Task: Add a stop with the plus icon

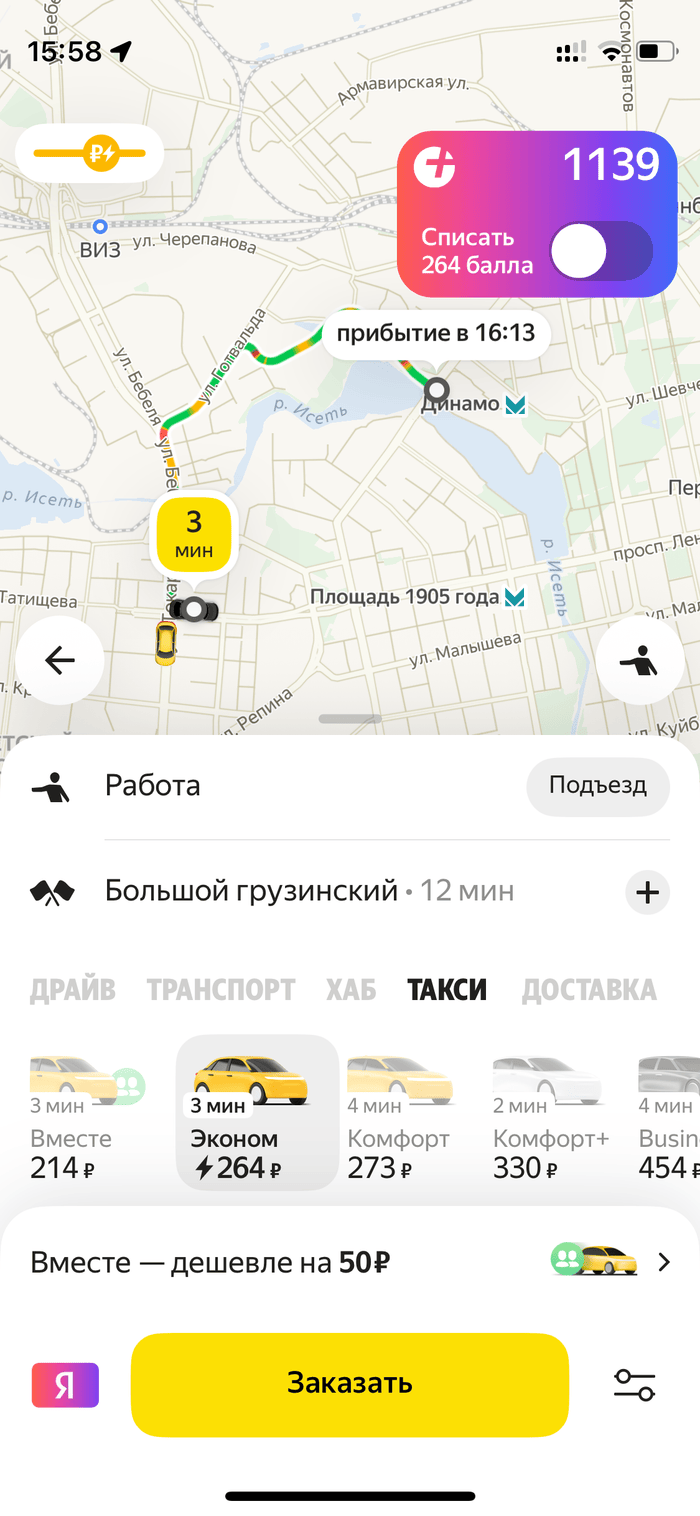Action: (647, 891)
